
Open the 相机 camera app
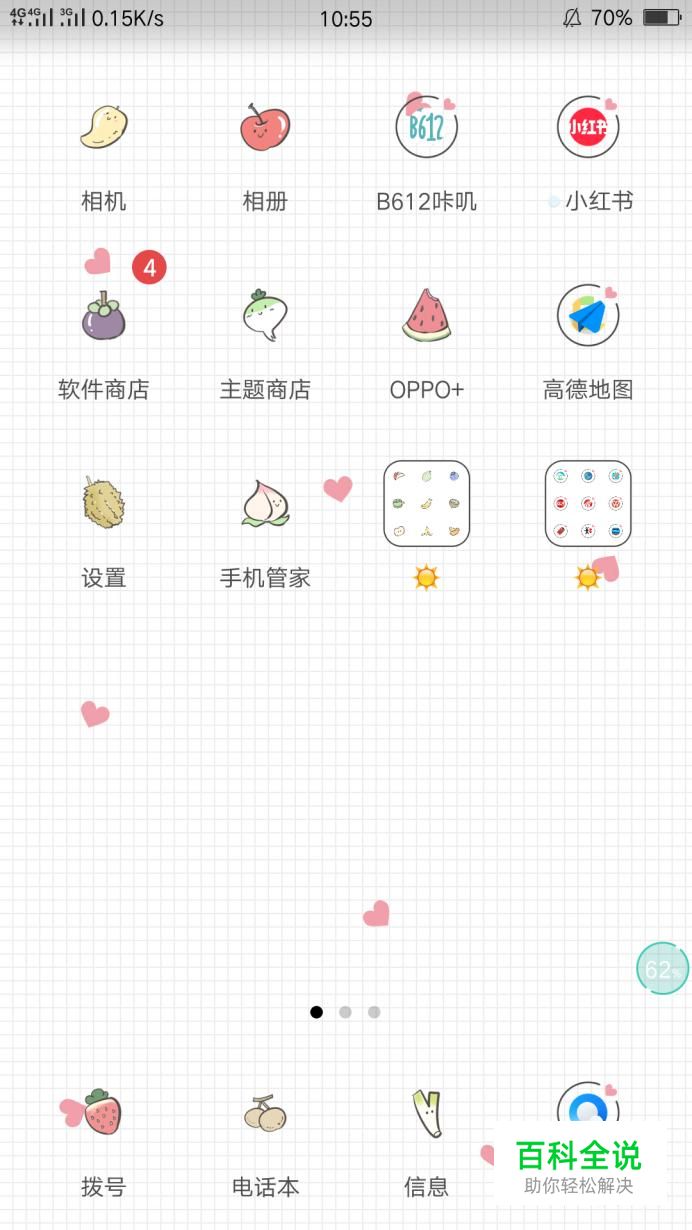click(x=104, y=128)
